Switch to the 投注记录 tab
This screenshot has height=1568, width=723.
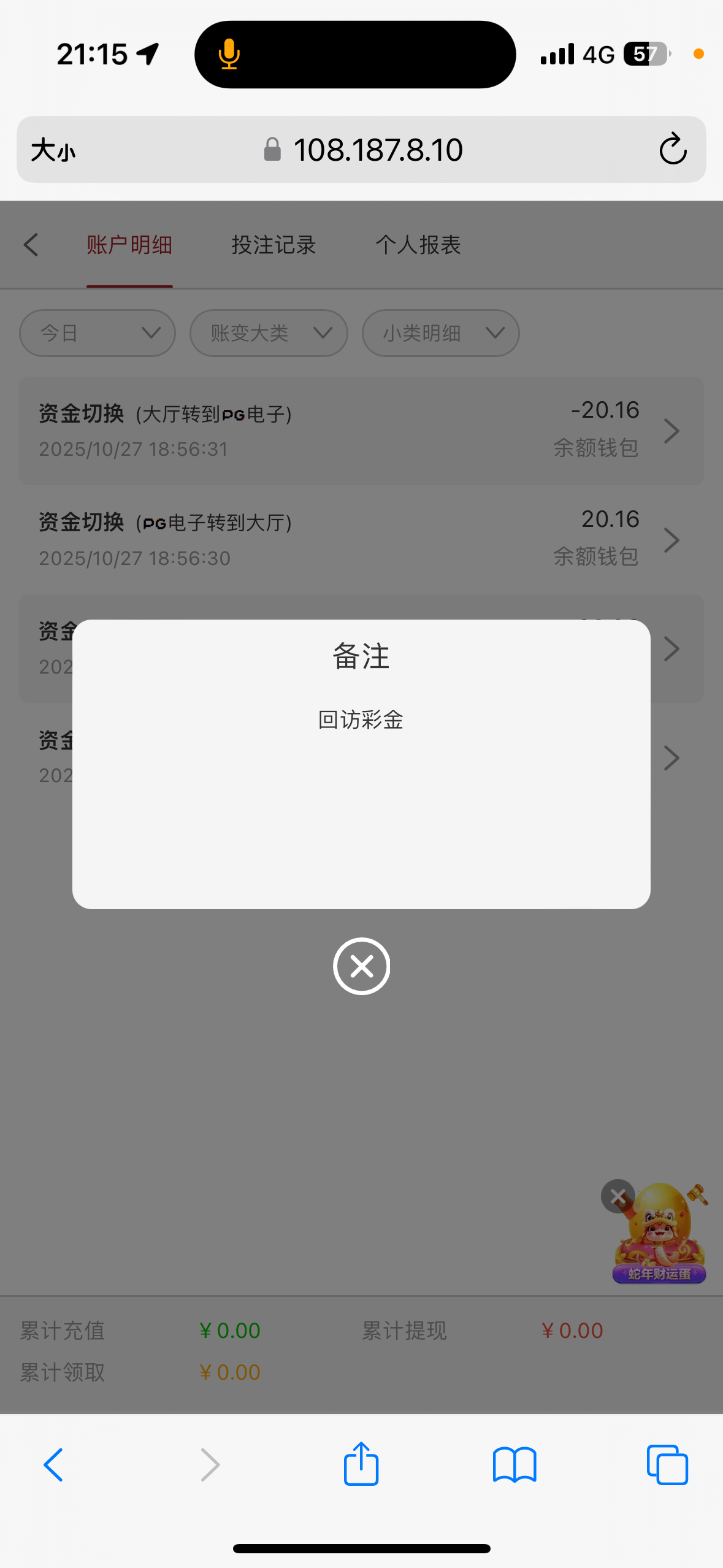click(x=274, y=244)
